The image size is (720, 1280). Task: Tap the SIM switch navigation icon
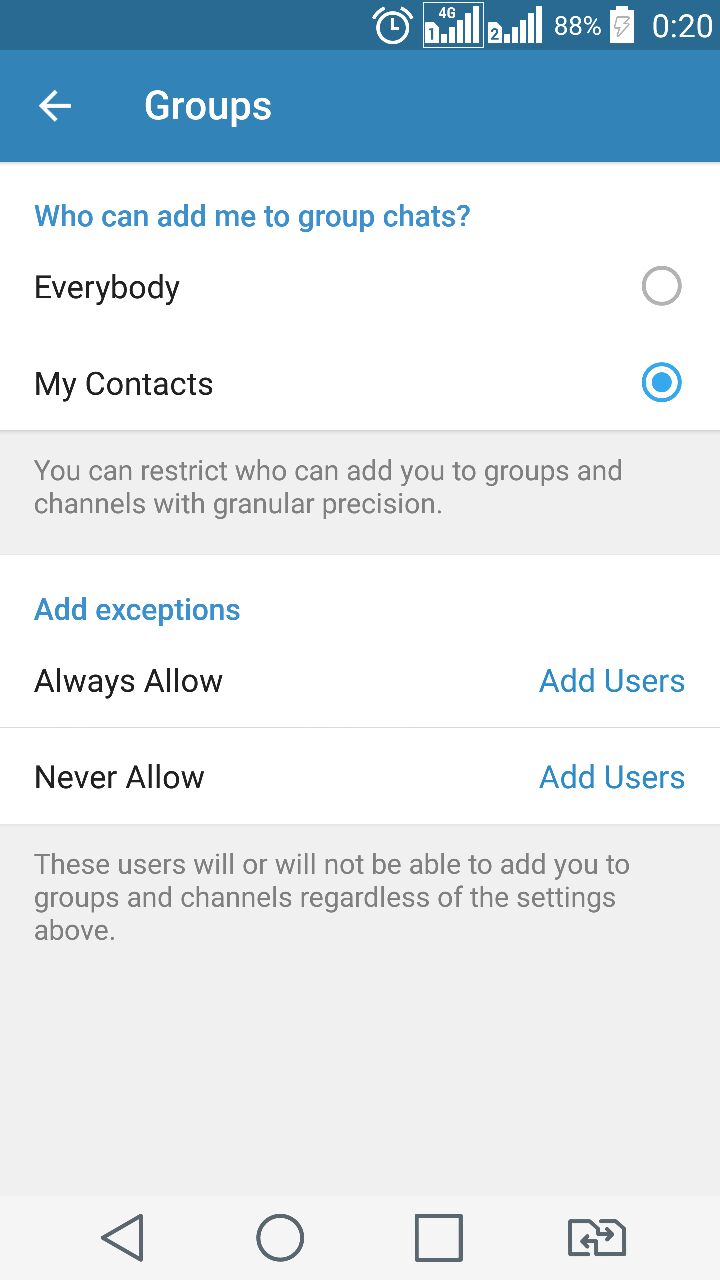[597, 1238]
